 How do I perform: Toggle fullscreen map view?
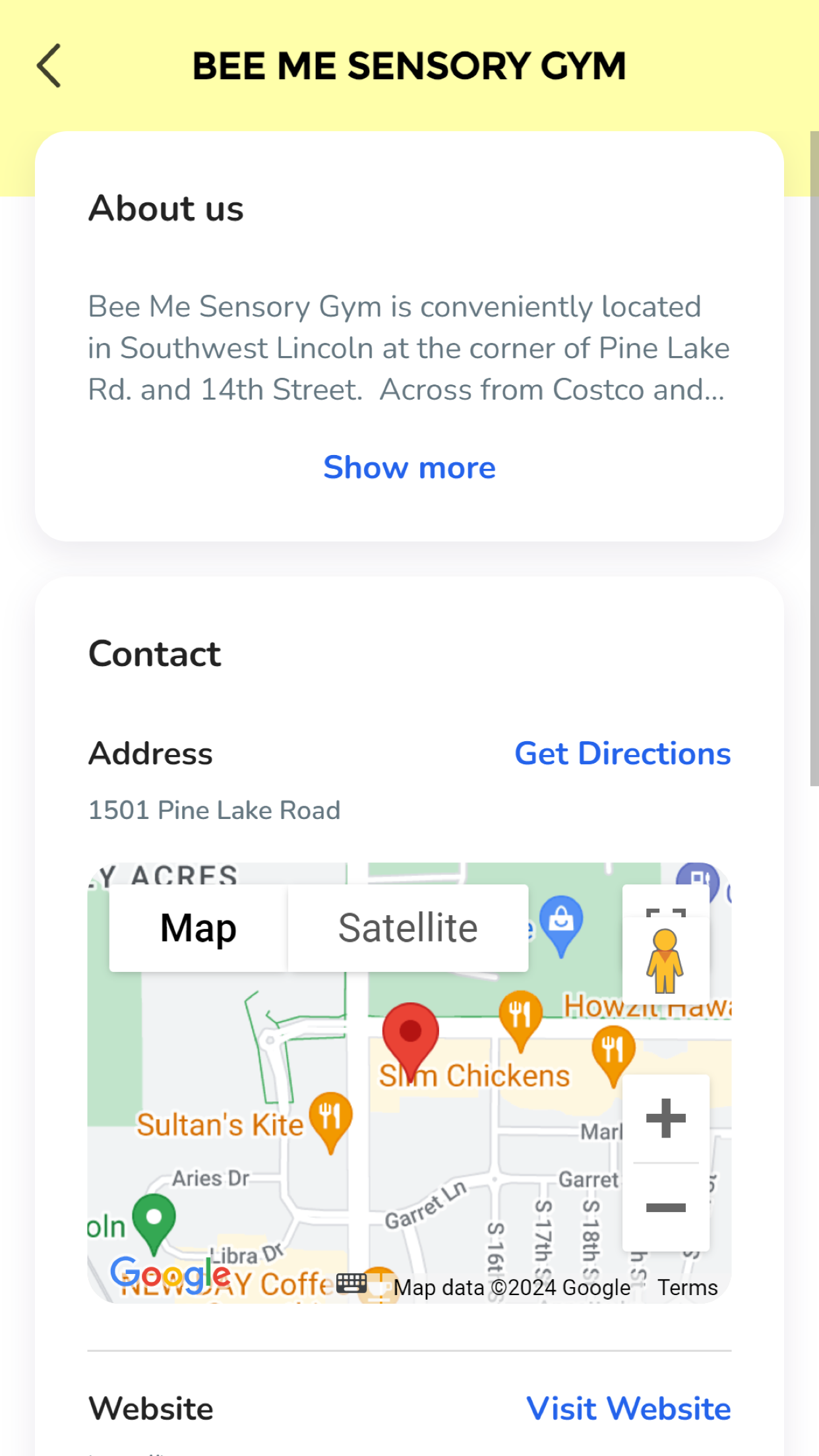coord(665,903)
